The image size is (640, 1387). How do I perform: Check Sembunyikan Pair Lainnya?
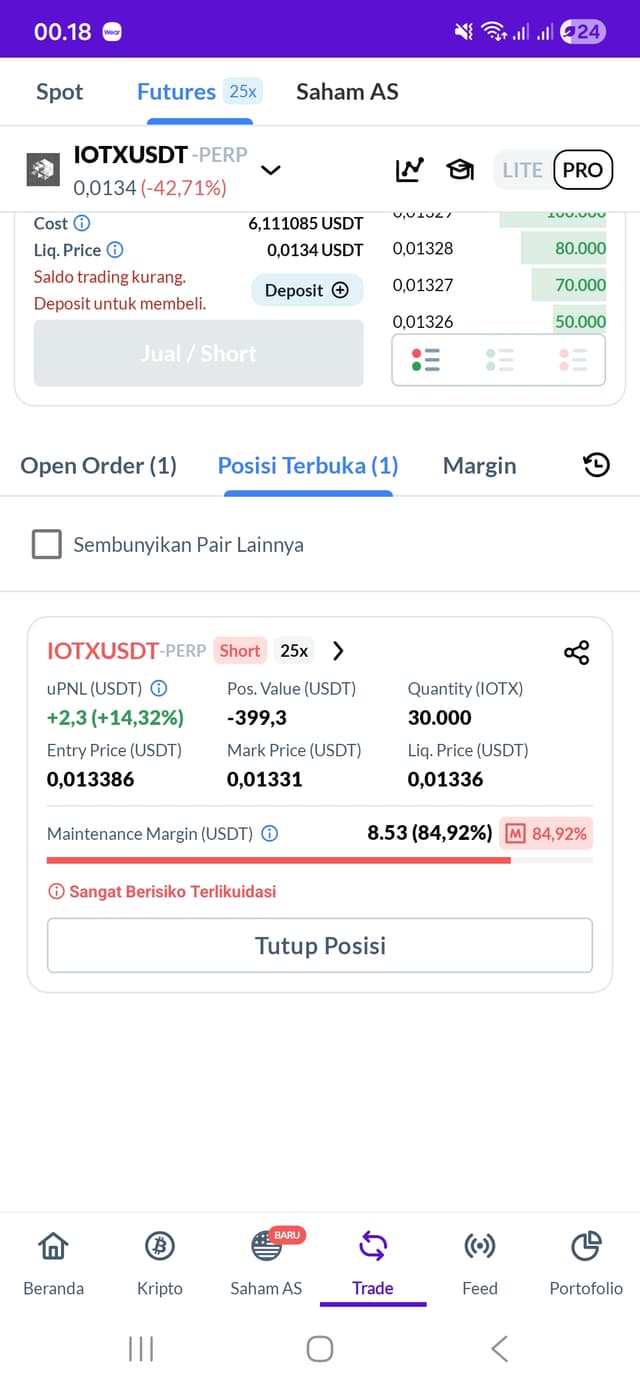click(47, 544)
